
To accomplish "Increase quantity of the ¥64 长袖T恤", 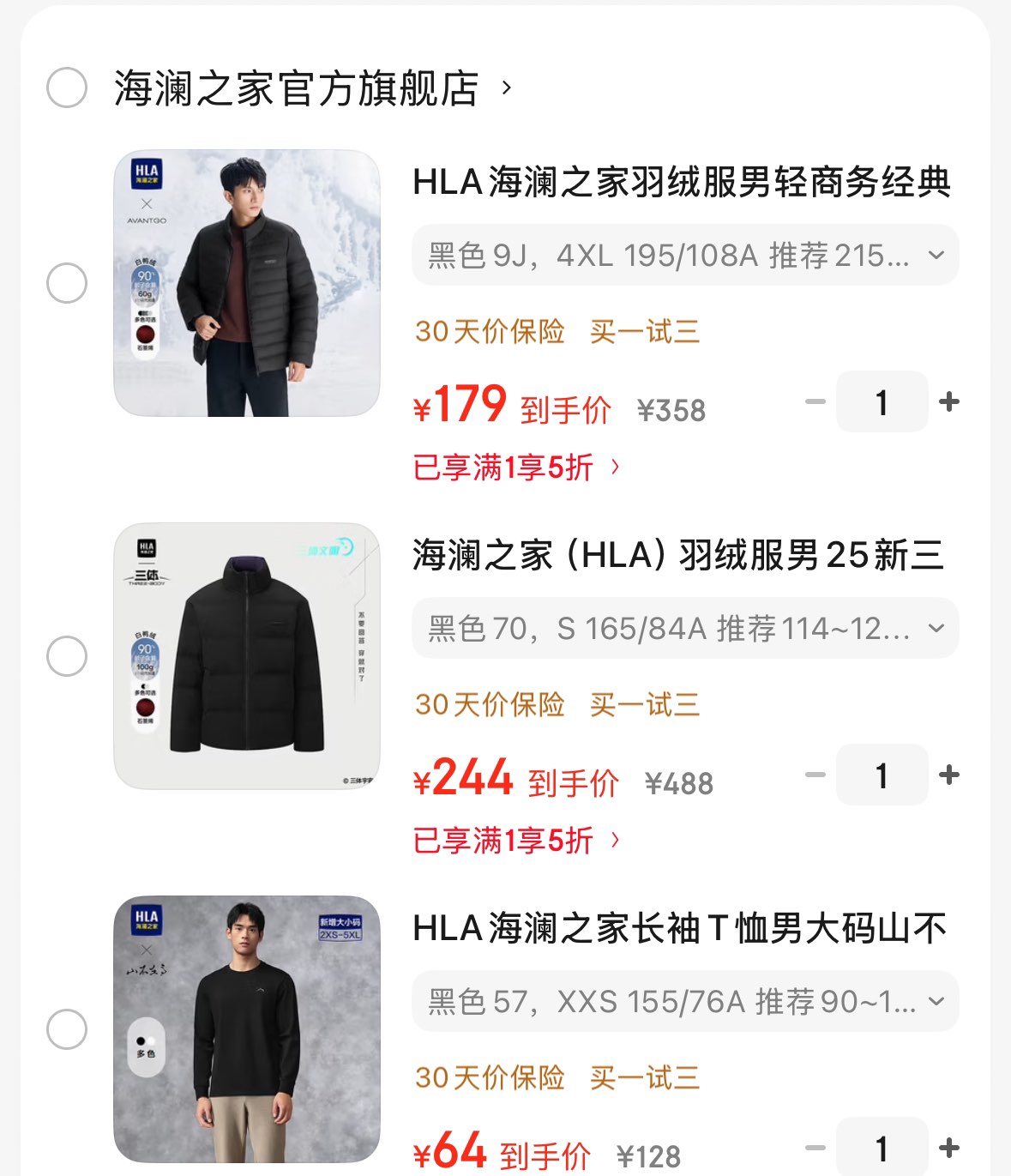I will coord(949,1148).
